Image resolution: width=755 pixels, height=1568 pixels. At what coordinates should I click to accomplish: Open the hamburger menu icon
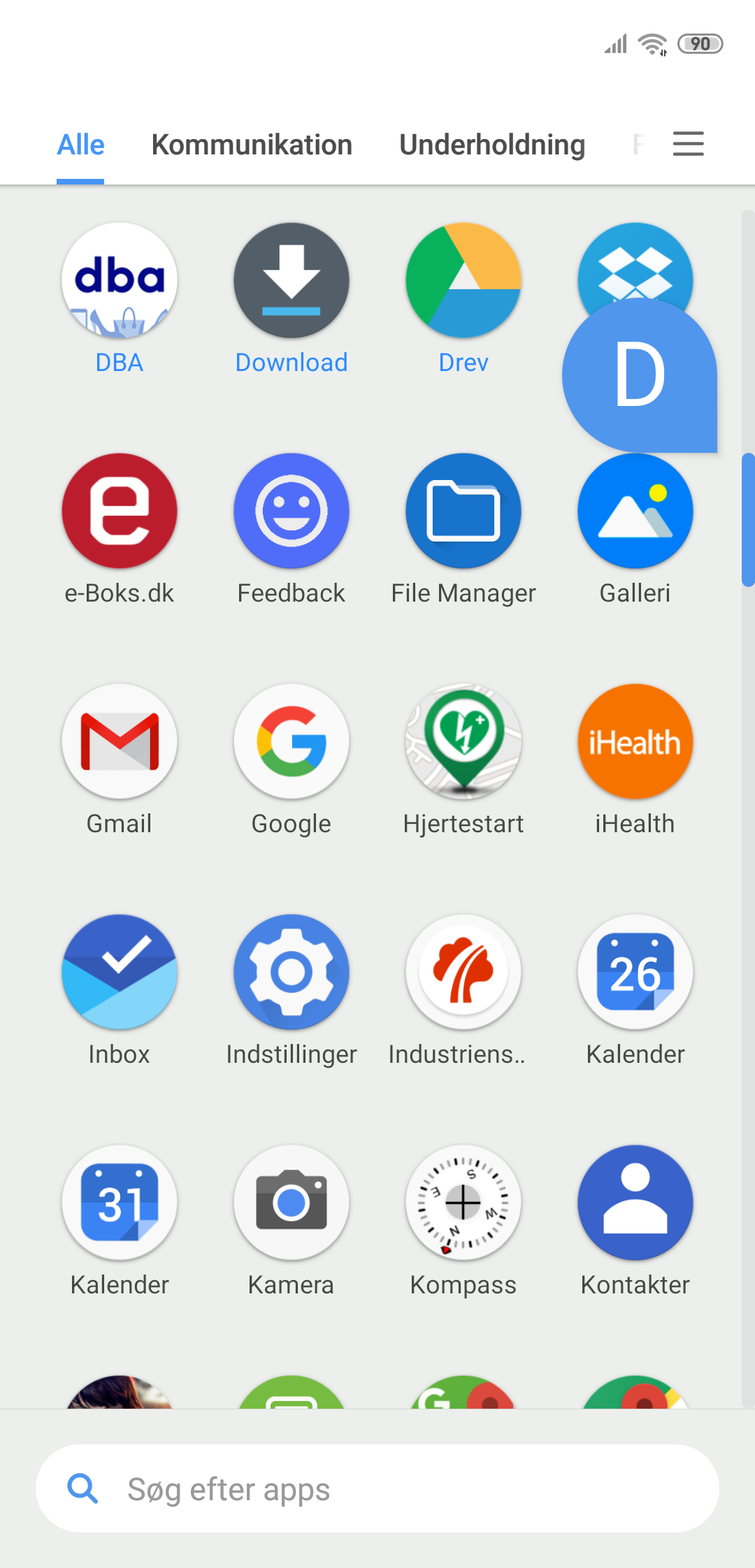click(x=688, y=144)
